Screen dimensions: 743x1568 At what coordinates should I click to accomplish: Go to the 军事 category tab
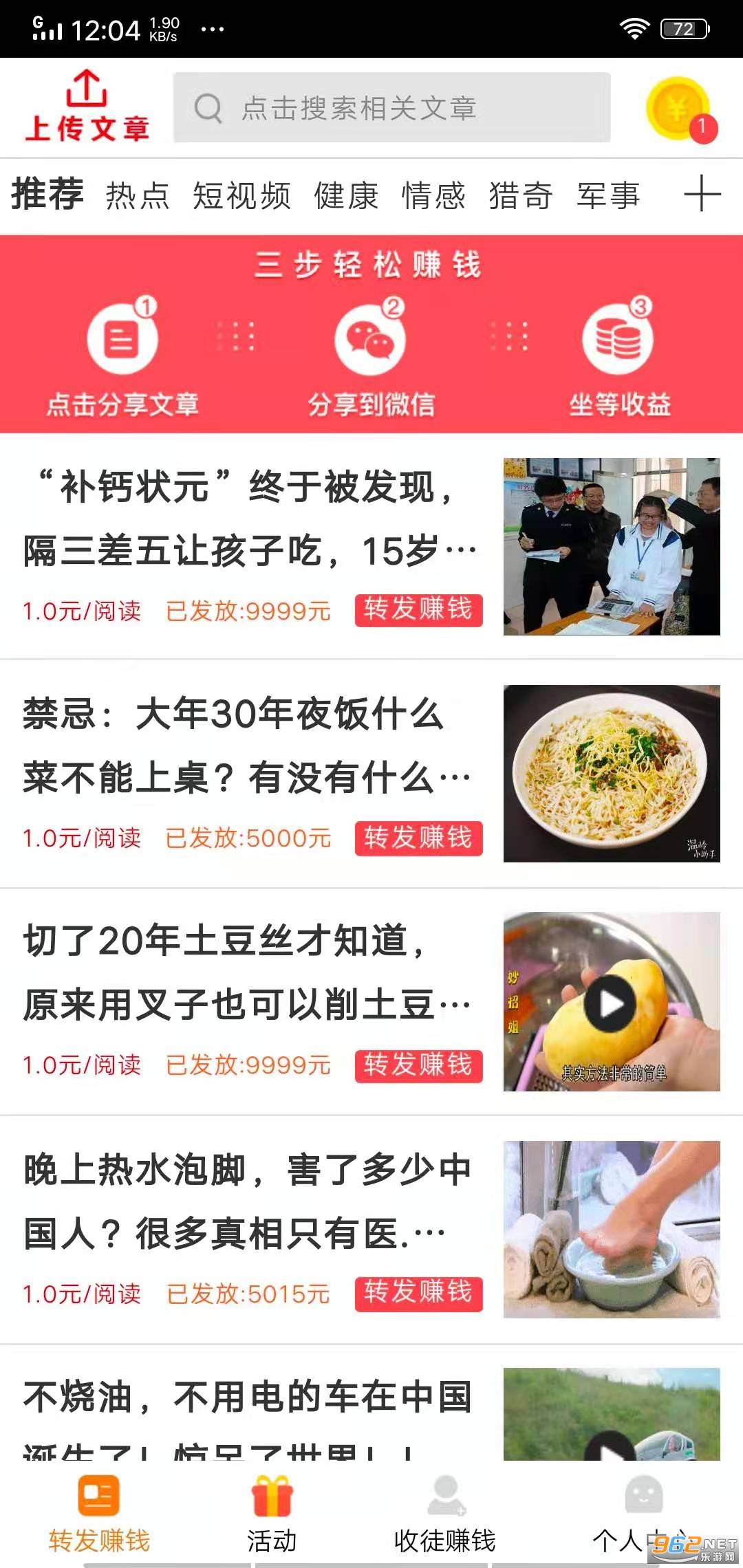(608, 196)
